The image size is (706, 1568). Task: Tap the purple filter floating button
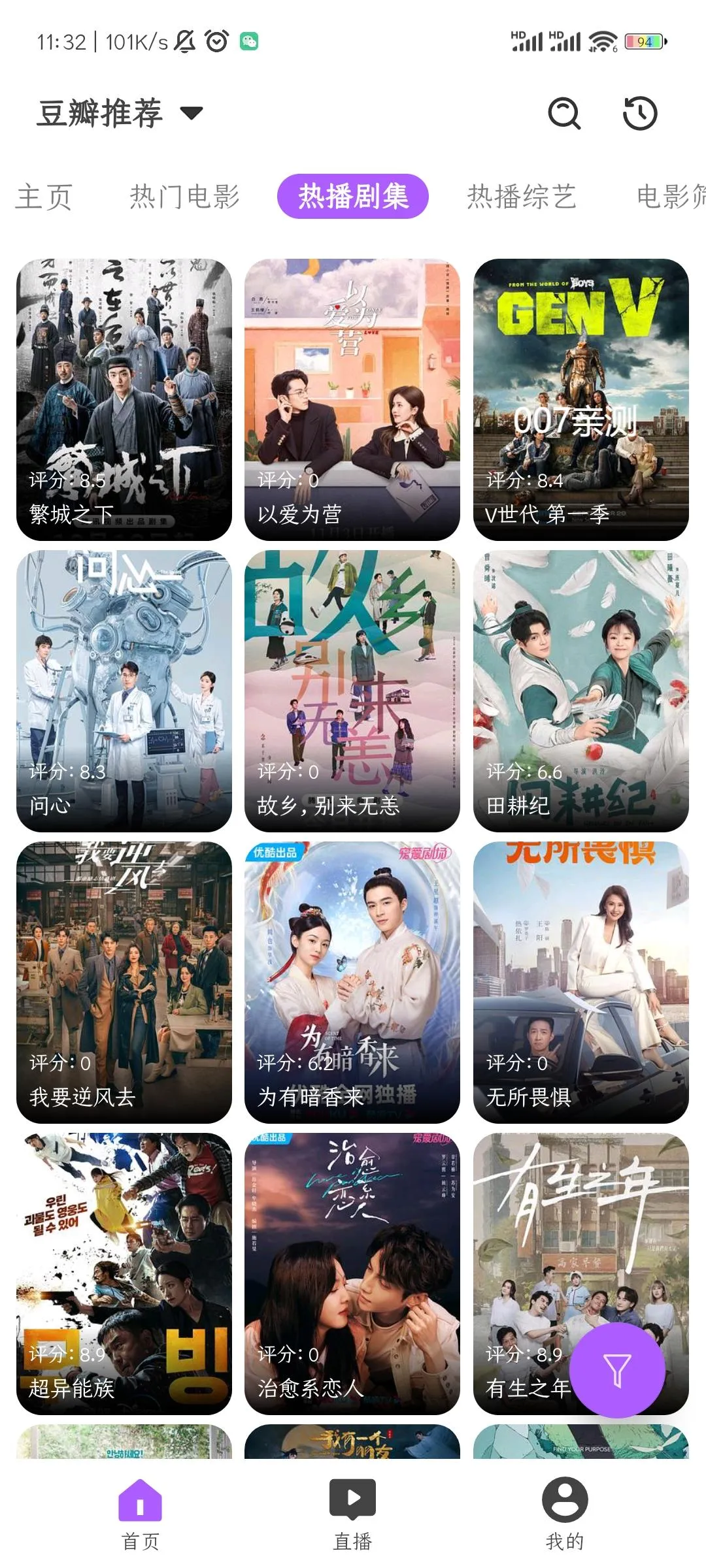(617, 1370)
